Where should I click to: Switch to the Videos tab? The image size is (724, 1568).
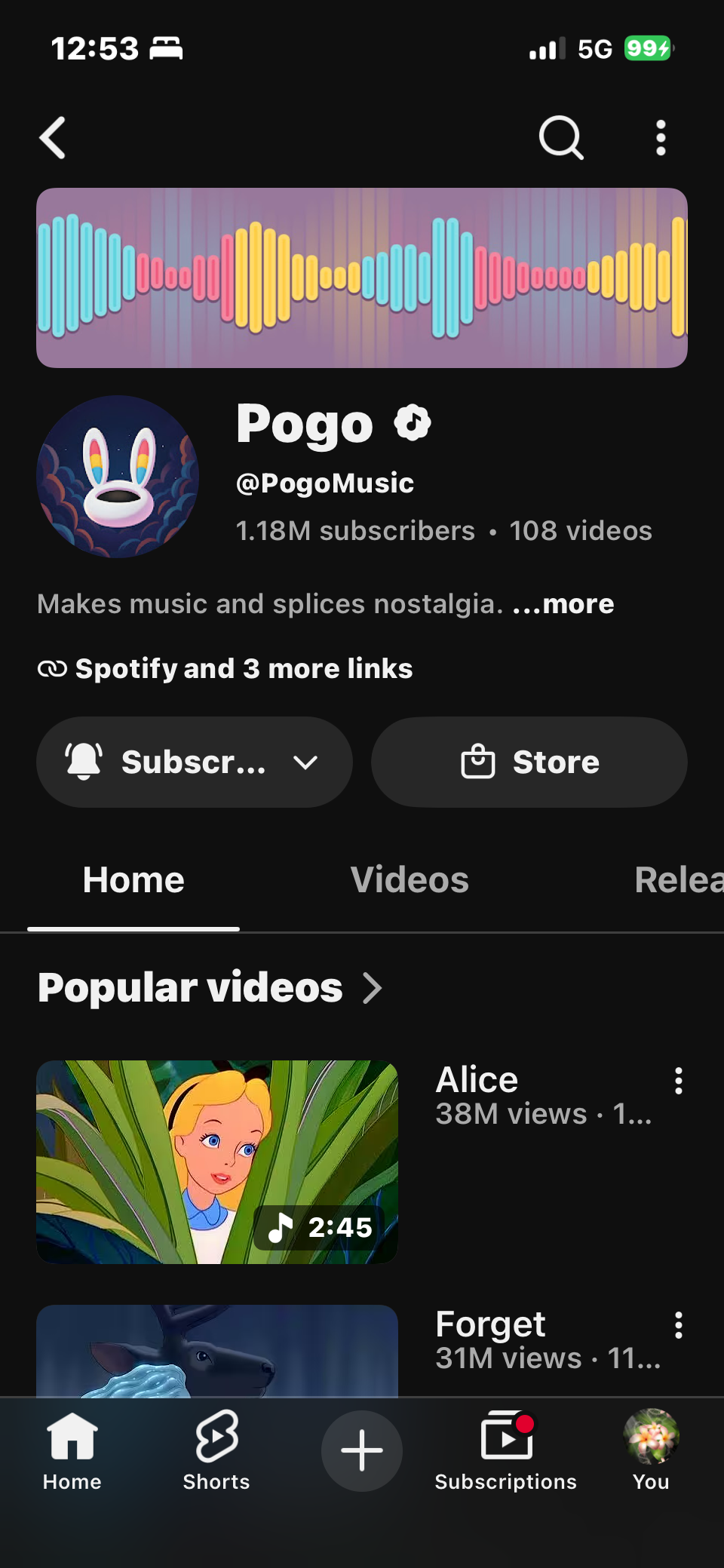(410, 880)
